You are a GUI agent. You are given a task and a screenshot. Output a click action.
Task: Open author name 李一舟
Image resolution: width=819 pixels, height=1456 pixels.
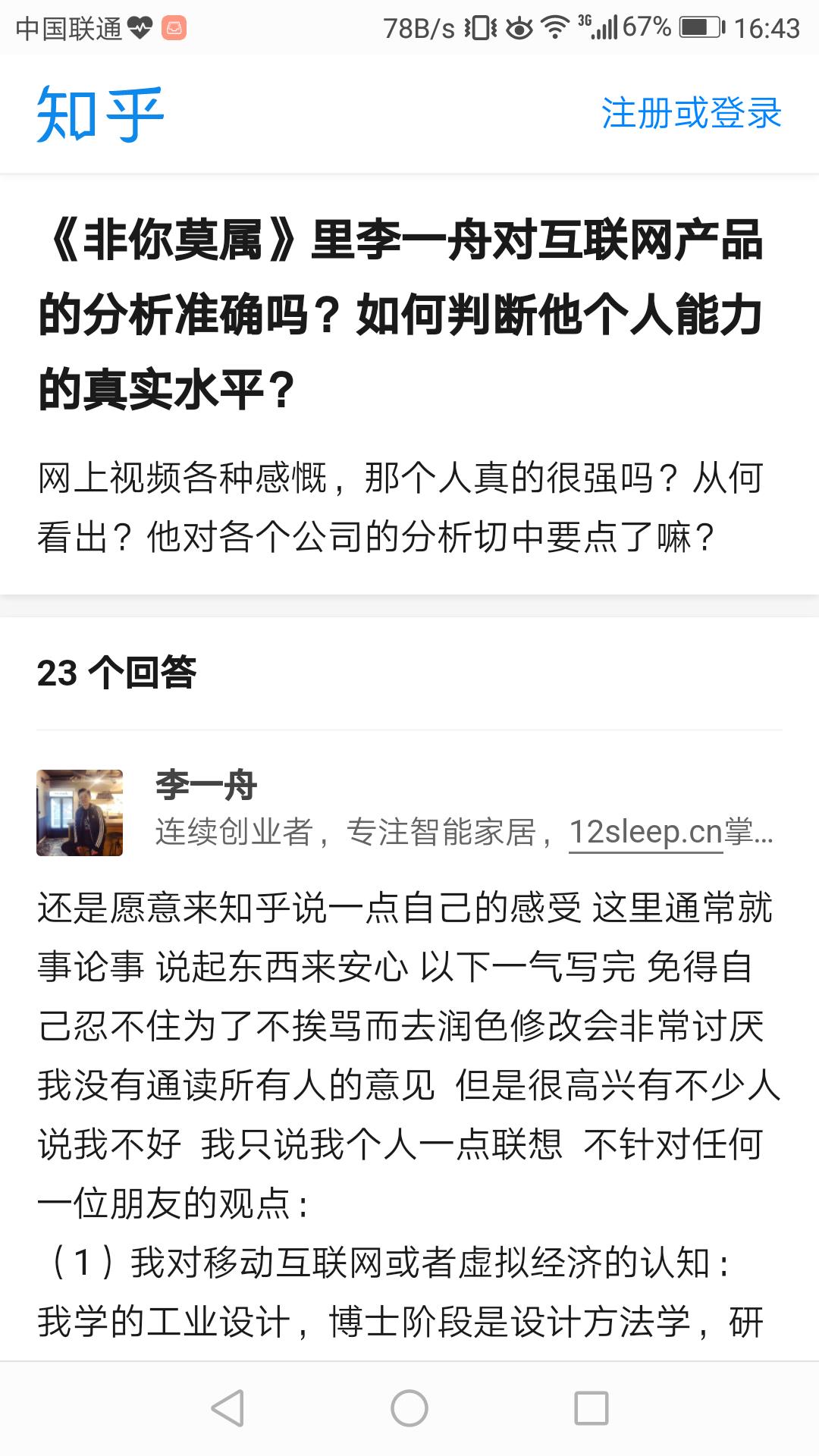206,785
